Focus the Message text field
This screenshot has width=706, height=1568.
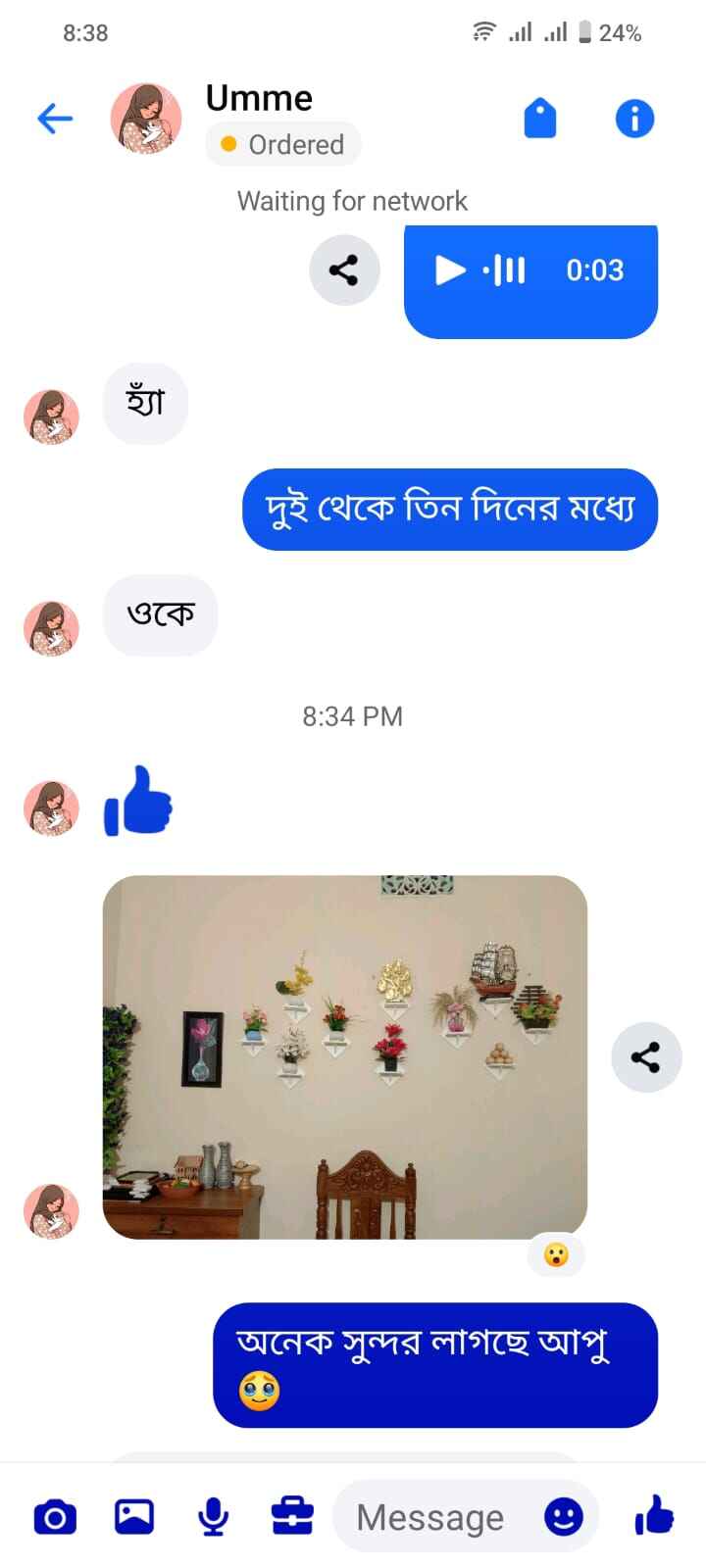coord(431,1517)
